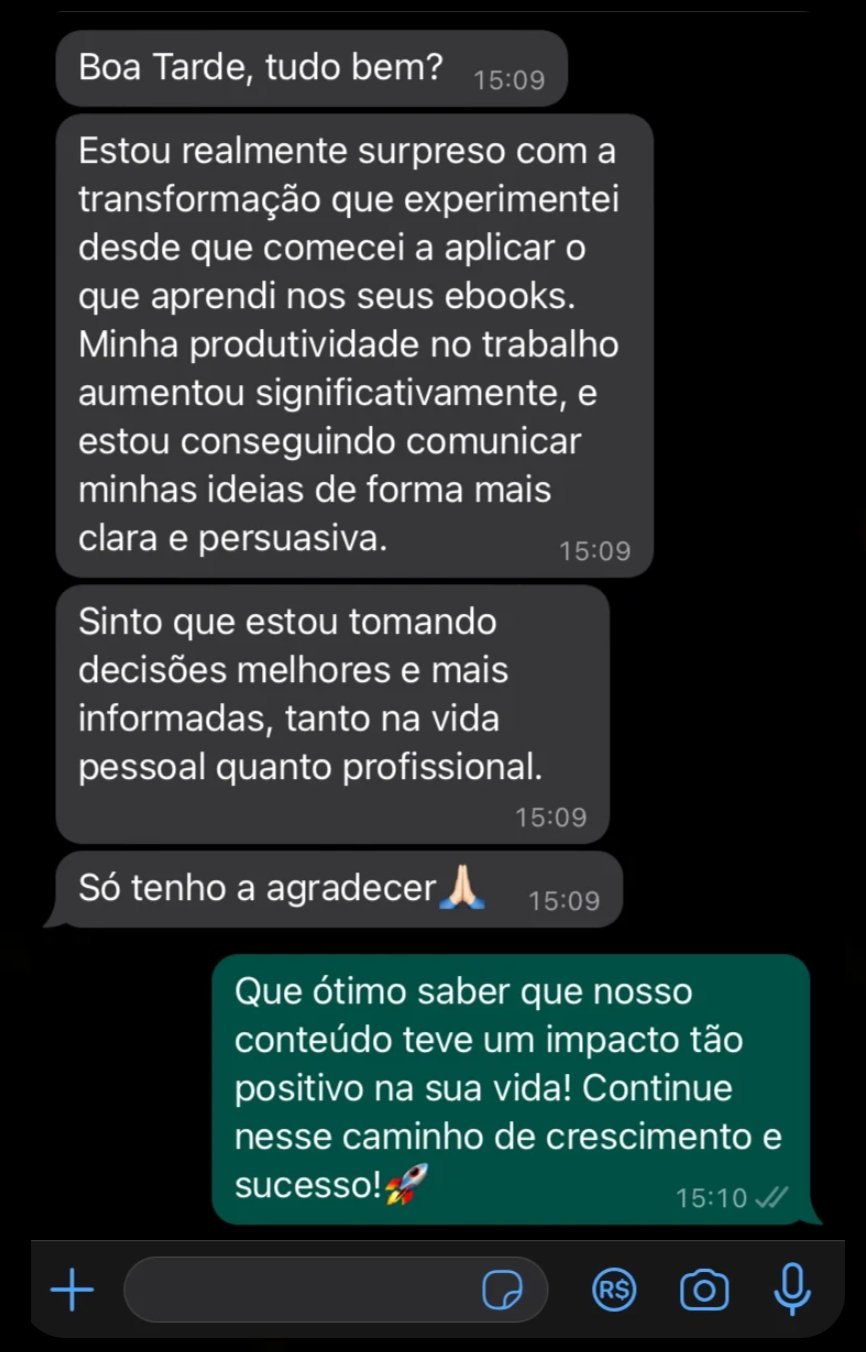This screenshot has height=1352, width=866.
Task: Open the camera
Action: pos(704,1291)
